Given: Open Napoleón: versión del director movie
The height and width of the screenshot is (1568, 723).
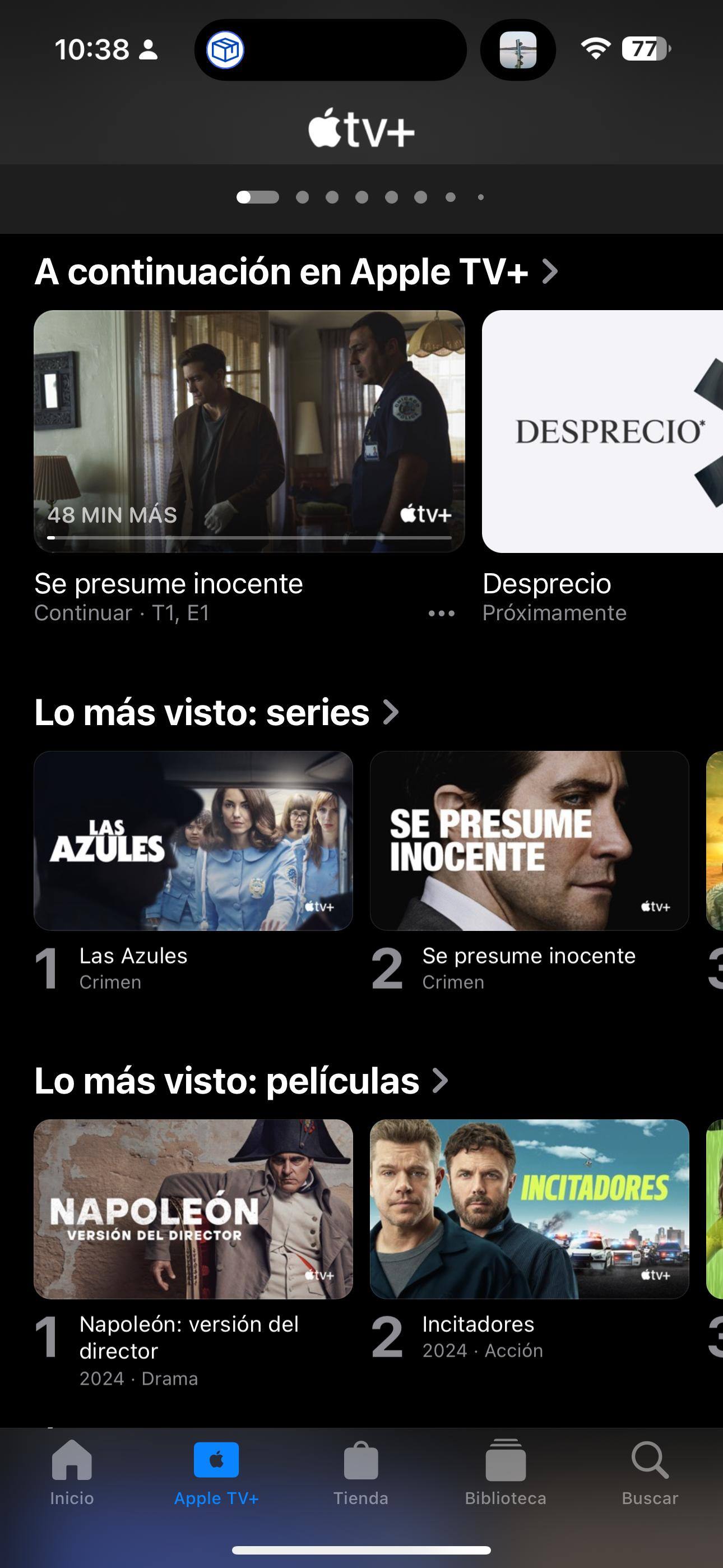Looking at the screenshot, I should [x=193, y=1209].
